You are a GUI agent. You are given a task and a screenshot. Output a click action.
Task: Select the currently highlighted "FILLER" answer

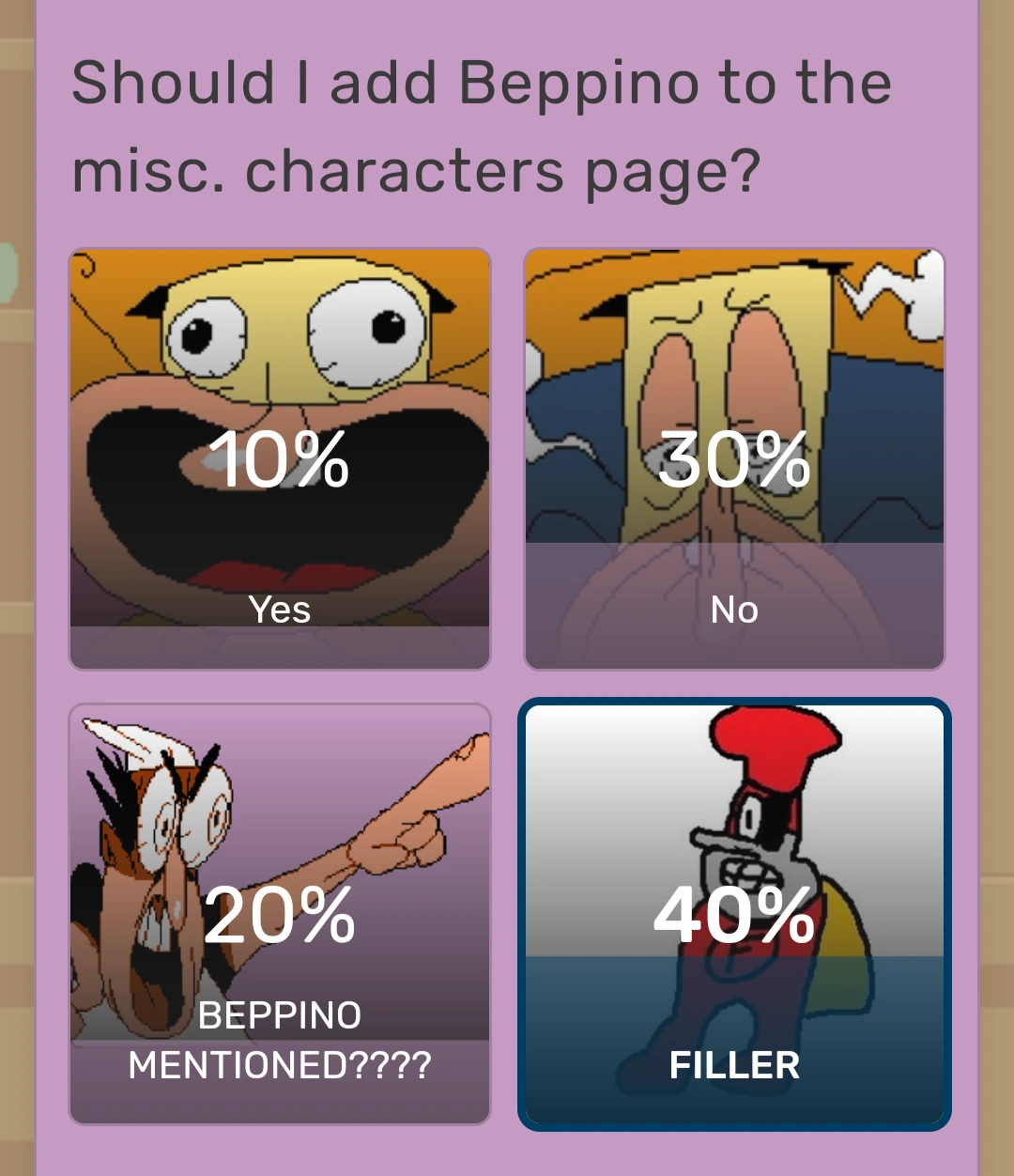[x=735, y=911]
